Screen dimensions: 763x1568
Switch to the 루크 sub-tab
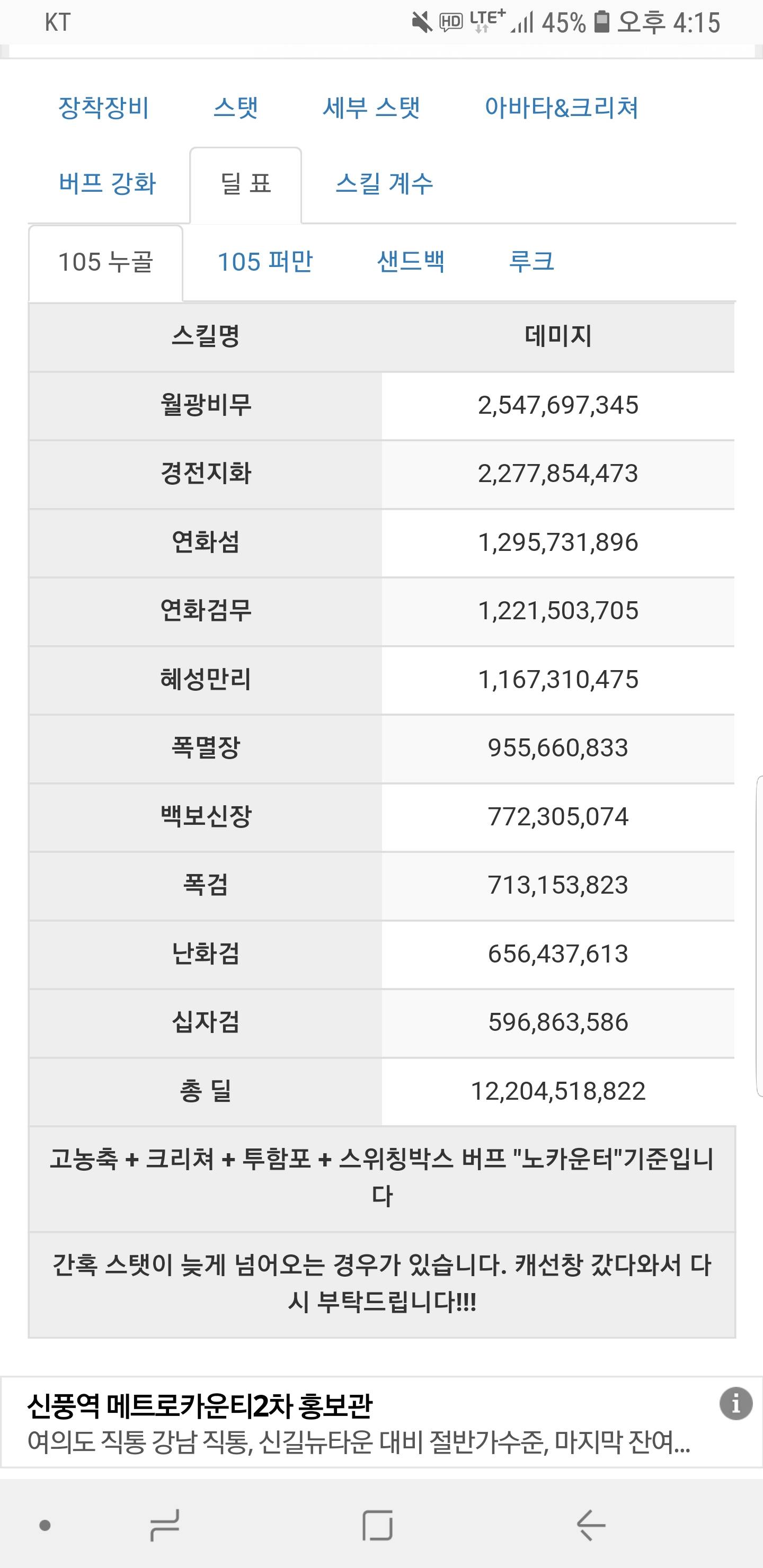tap(531, 262)
